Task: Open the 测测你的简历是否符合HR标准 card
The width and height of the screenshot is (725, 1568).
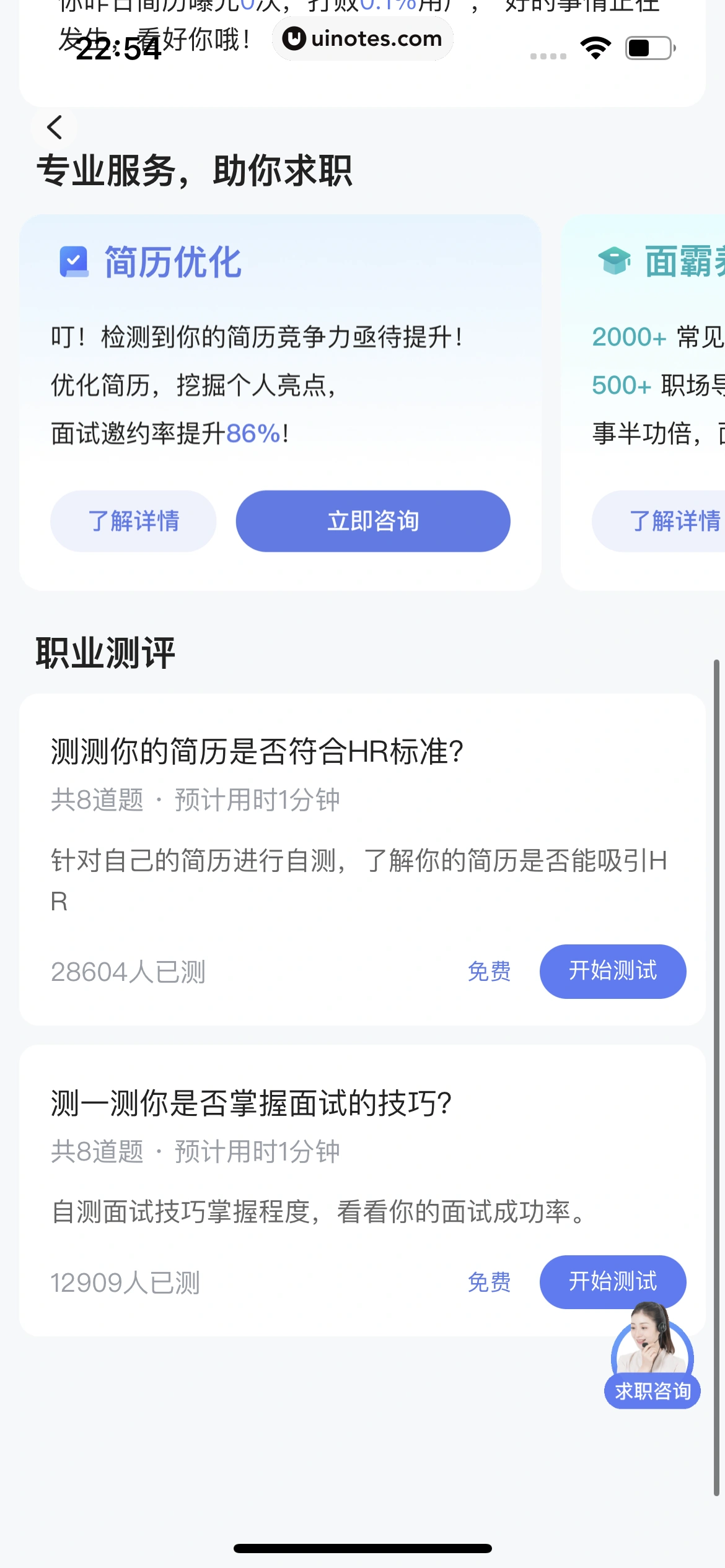Action: 257,752
